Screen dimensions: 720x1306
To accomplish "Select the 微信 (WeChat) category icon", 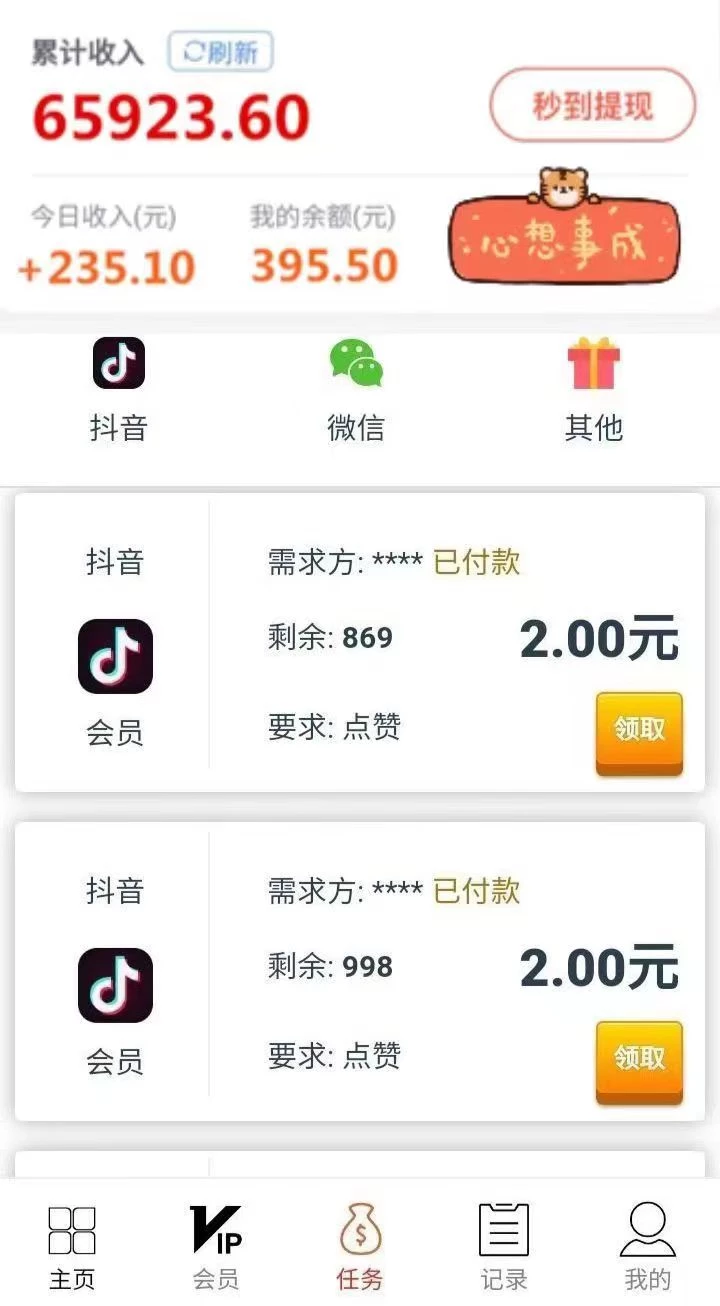I will [358, 363].
